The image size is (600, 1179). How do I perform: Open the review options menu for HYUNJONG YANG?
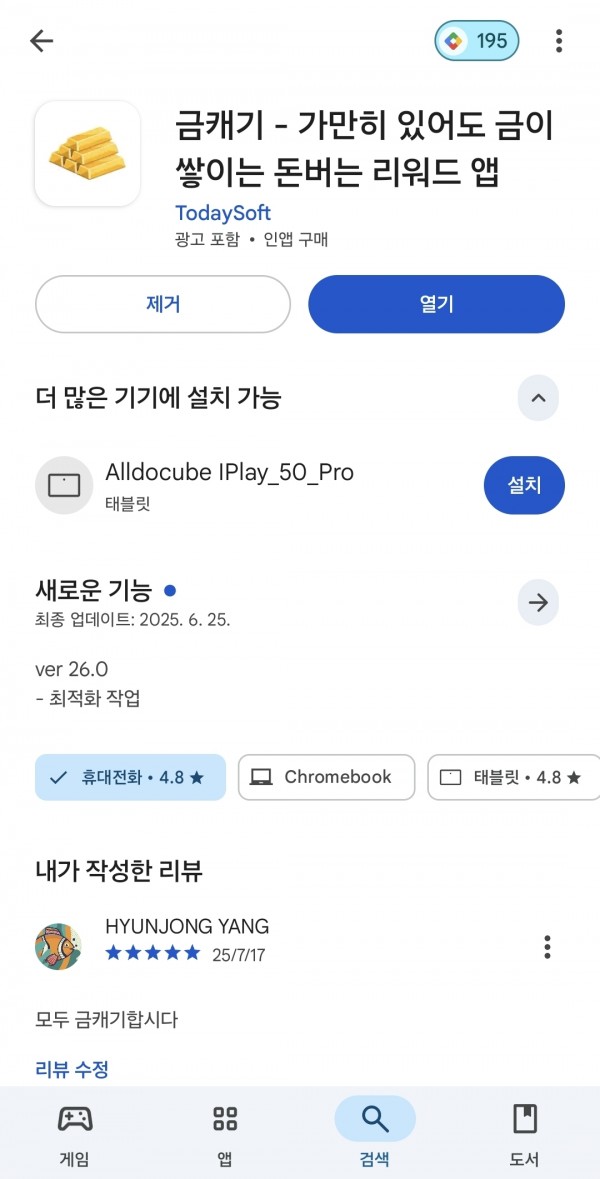547,947
